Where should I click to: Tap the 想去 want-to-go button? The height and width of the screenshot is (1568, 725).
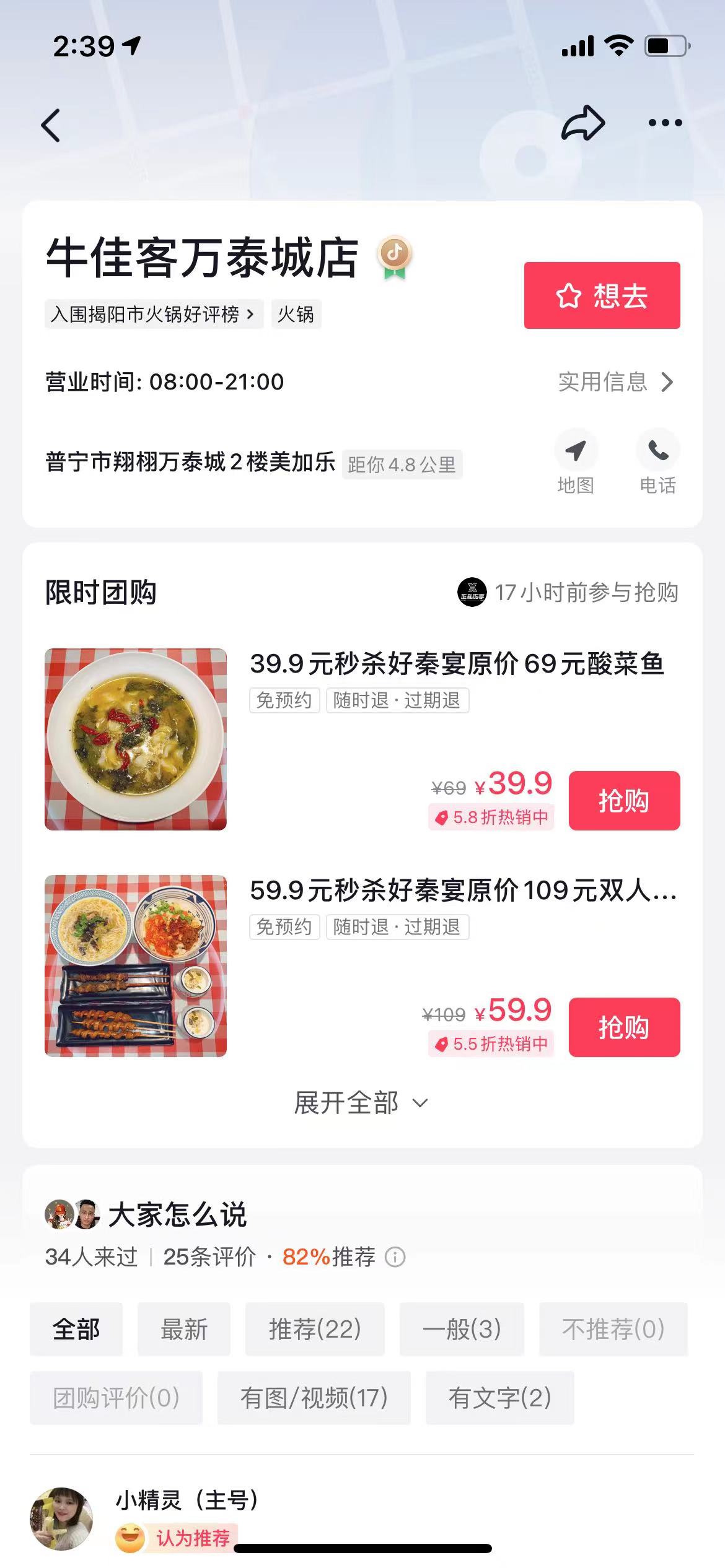[602, 295]
